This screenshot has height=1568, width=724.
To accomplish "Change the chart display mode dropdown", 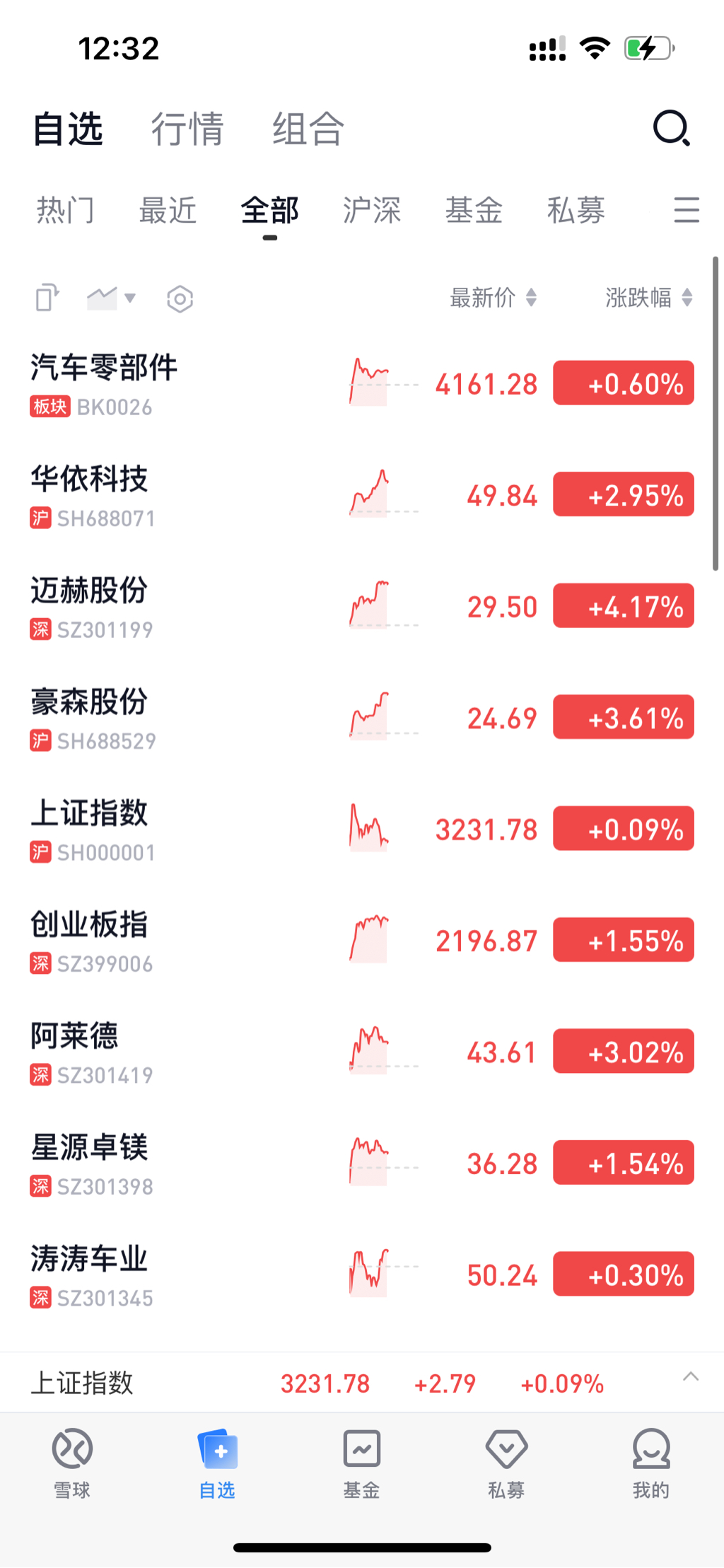I will (x=111, y=298).
